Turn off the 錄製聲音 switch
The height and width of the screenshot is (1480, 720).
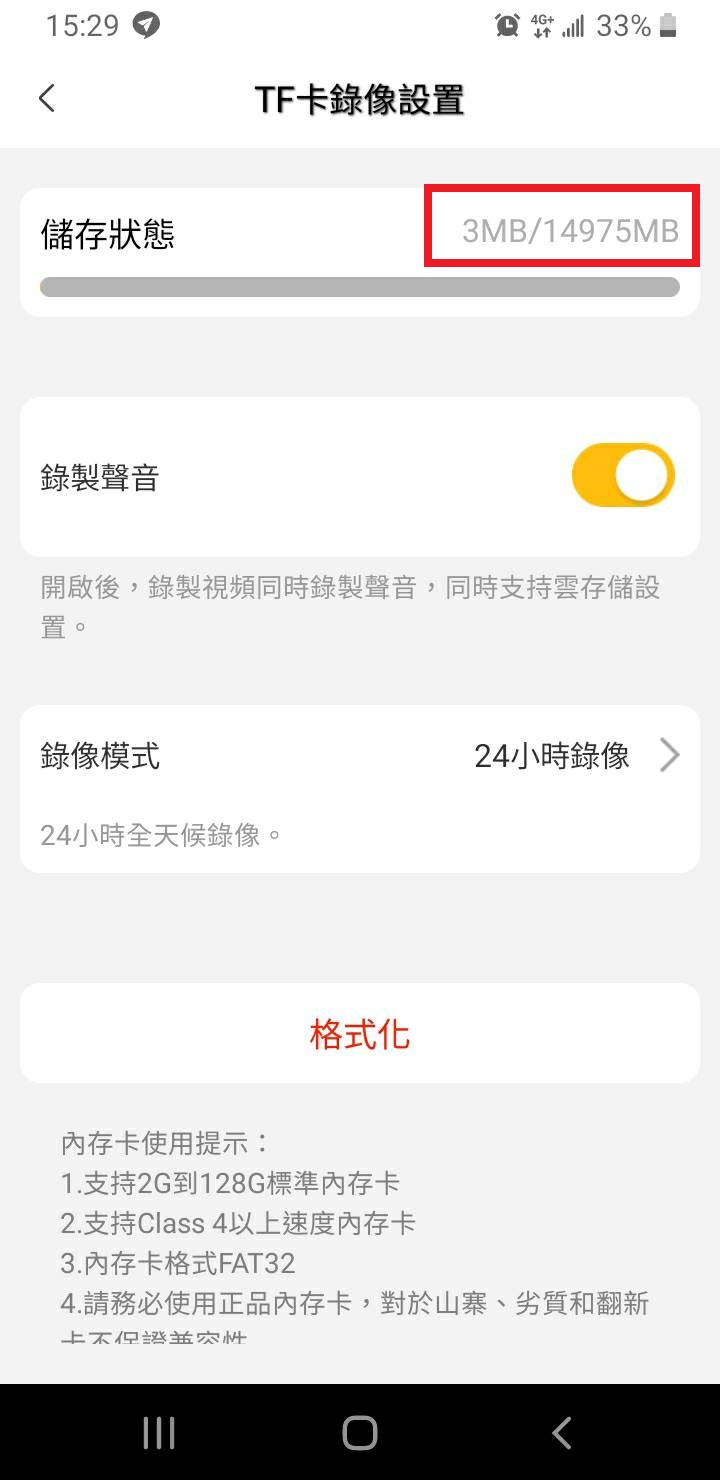[x=623, y=475]
